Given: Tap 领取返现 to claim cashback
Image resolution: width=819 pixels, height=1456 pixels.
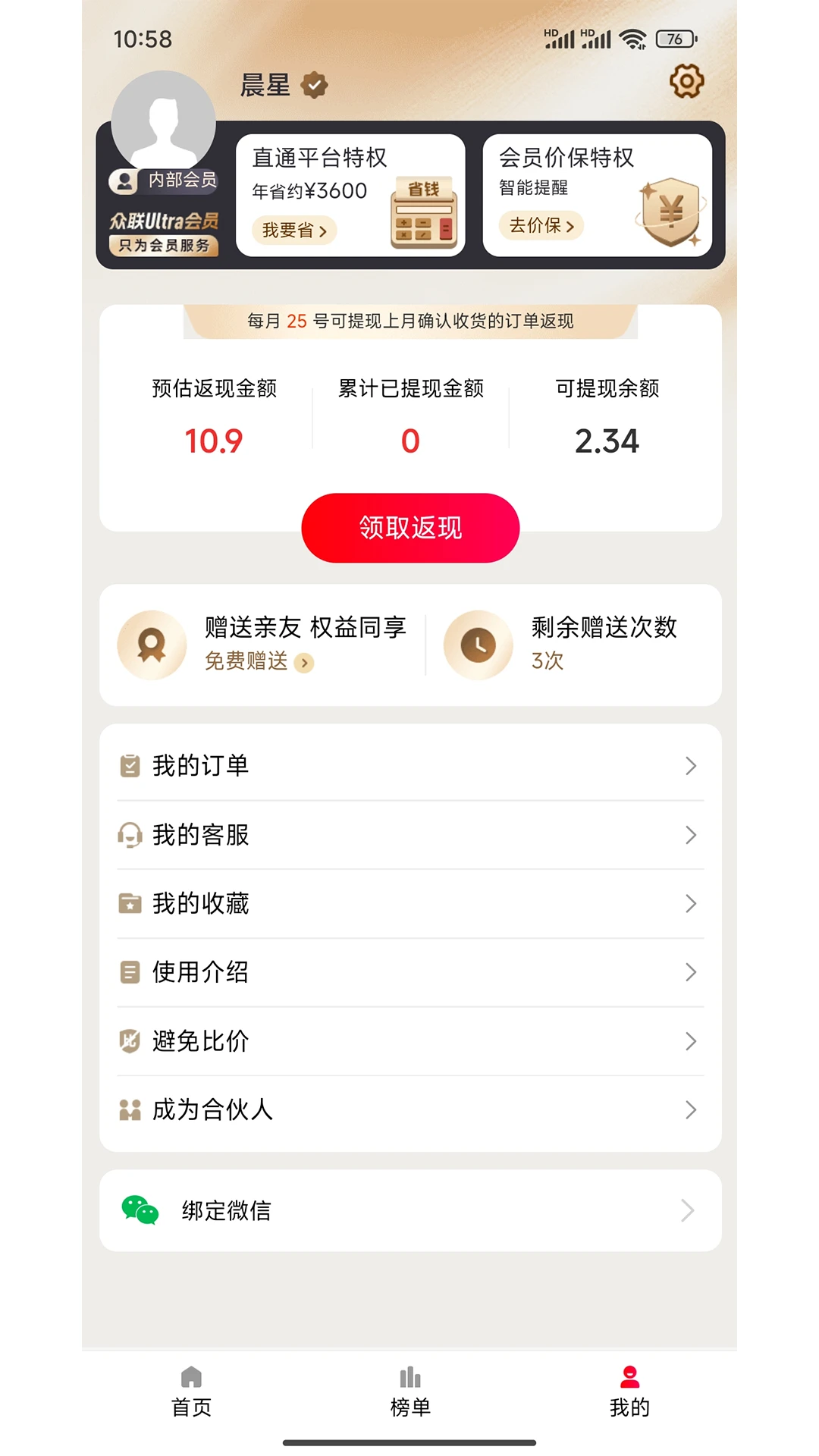Looking at the screenshot, I should [410, 528].
